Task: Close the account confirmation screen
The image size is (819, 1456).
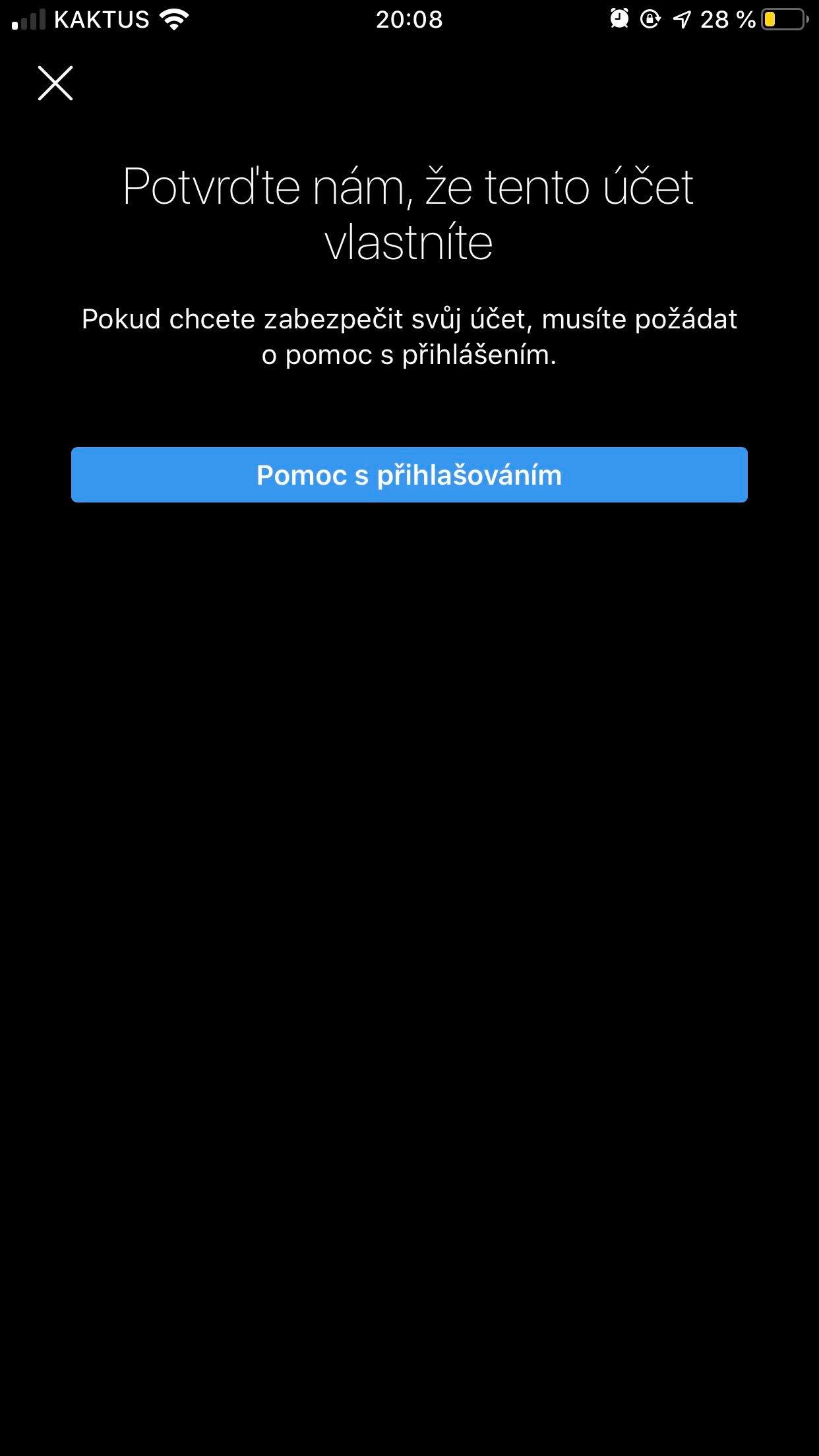Action: click(x=55, y=83)
